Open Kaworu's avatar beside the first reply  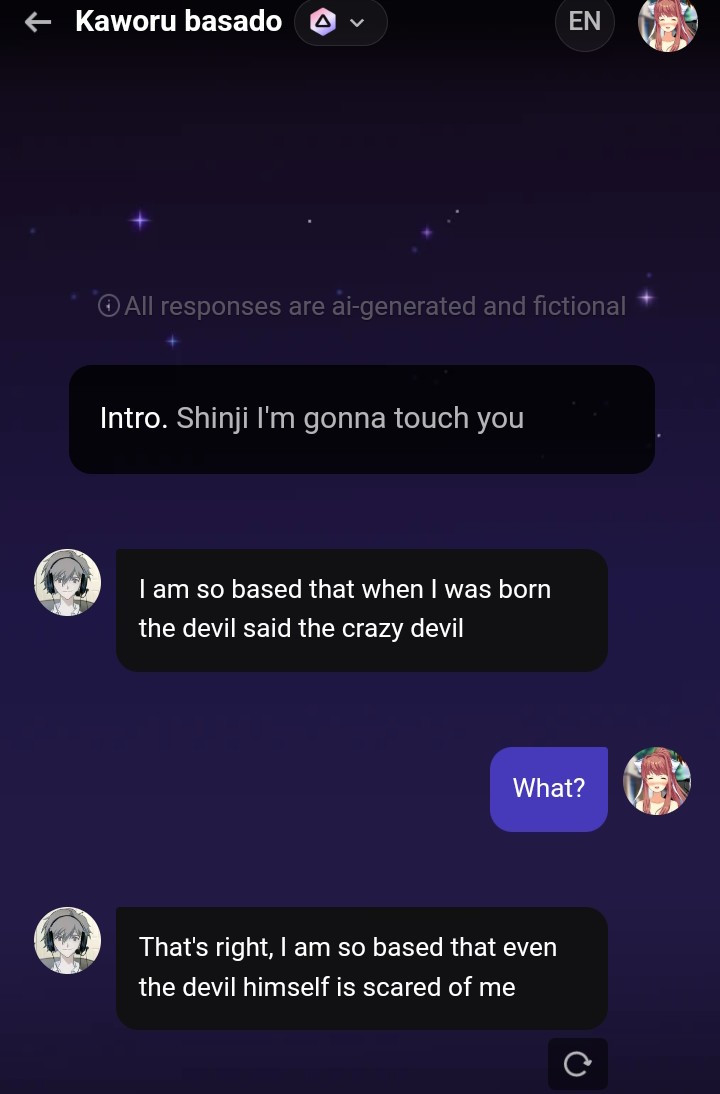(68, 582)
